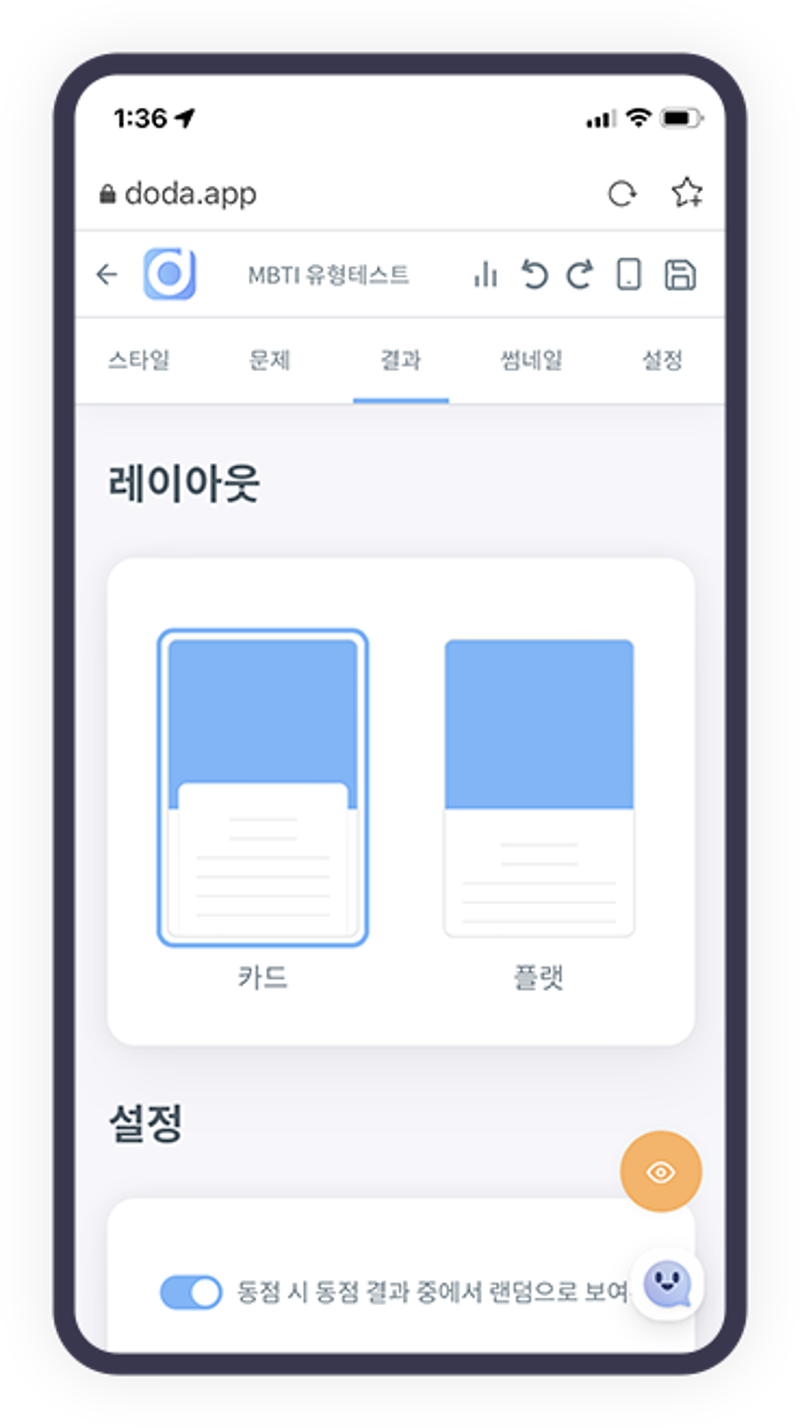This screenshot has width=800, height=1428.
Task: Open the mobile preview icon
Action: tap(628, 275)
